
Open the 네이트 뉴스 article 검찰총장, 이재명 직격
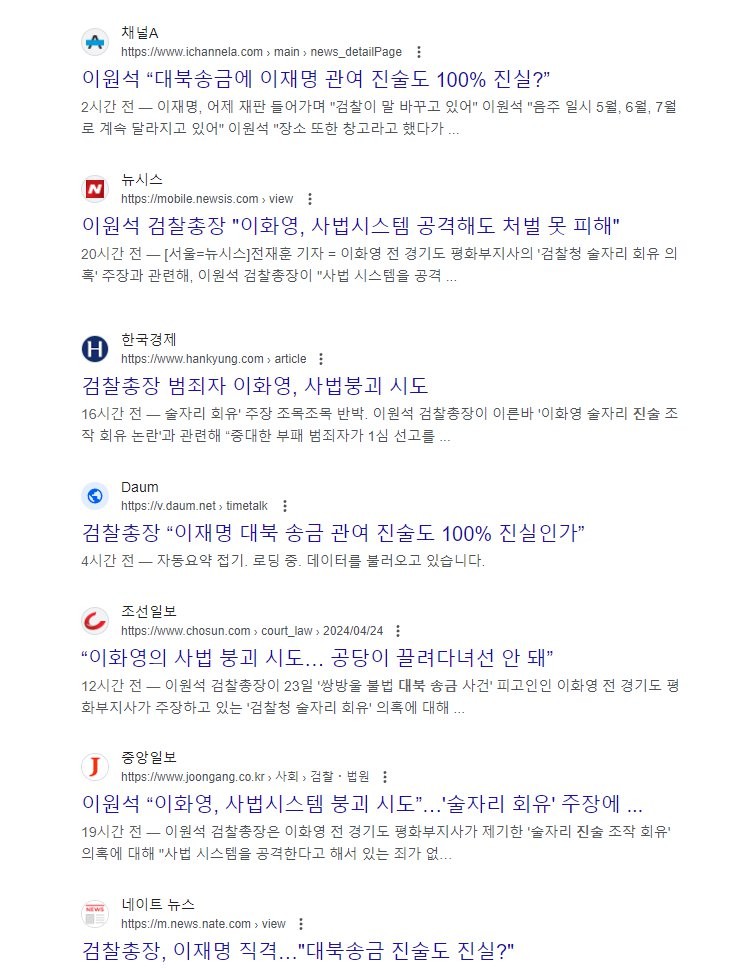[x=298, y=950]
